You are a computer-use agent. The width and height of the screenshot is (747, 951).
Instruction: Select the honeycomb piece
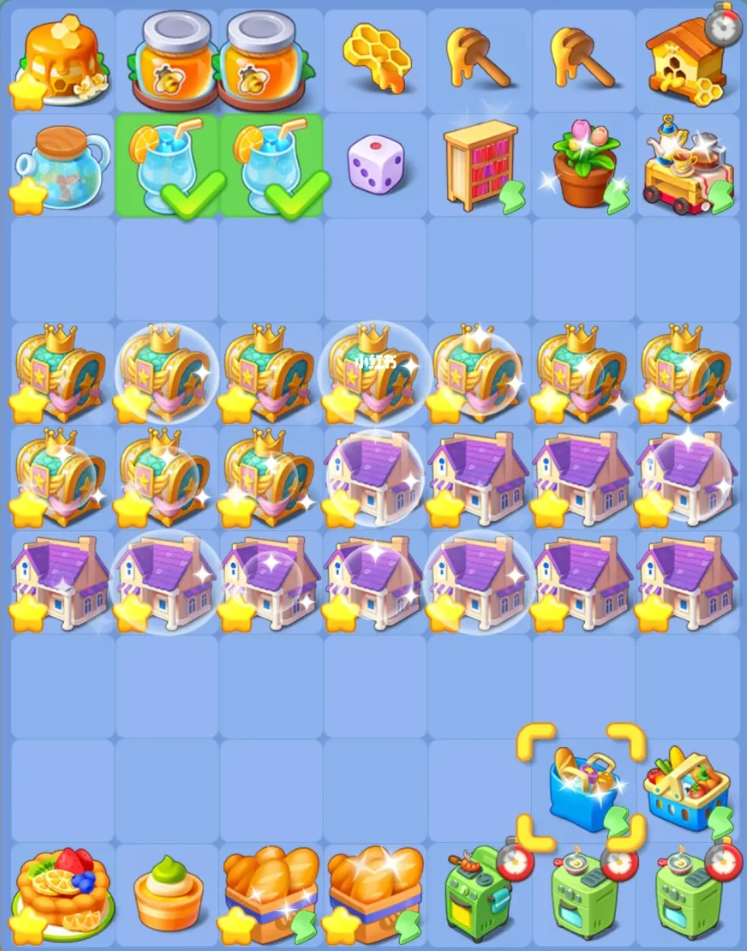(x=374, y=57)
